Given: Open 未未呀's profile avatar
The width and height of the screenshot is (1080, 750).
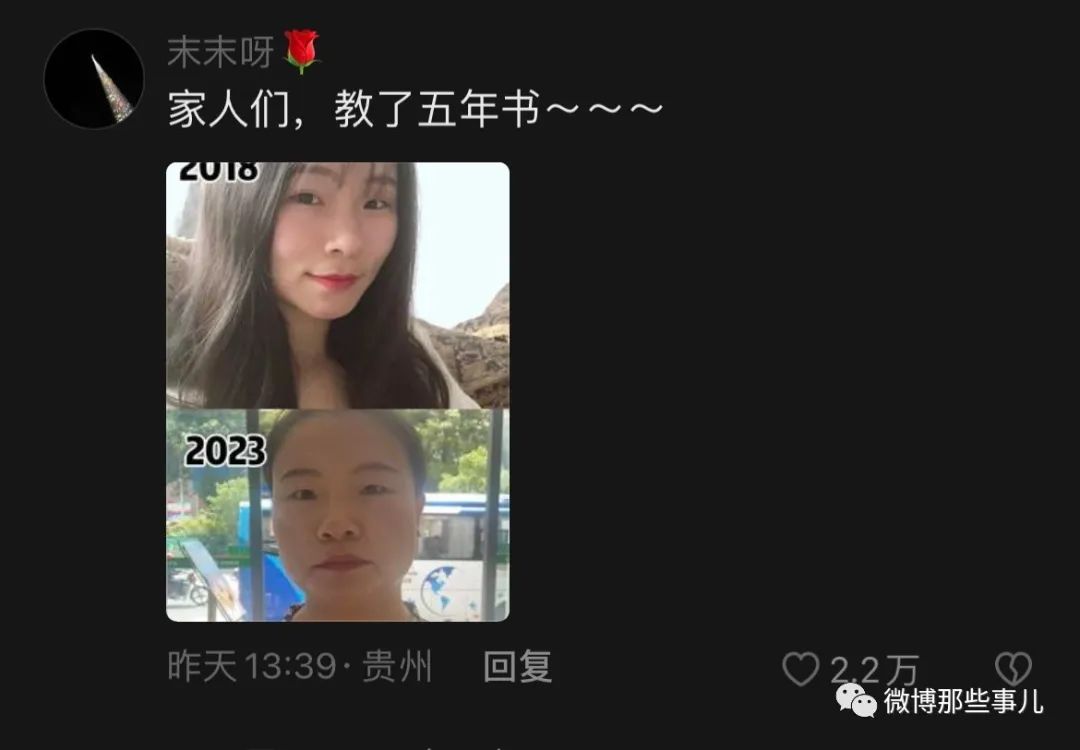Looking at the screenshot, I should coord(94,79).
